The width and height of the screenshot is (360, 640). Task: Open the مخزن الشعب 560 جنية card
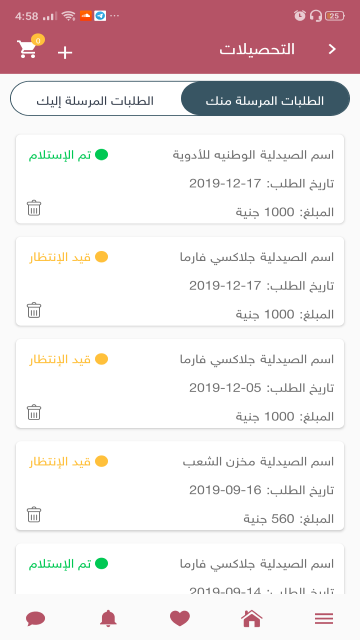(180, 486)
